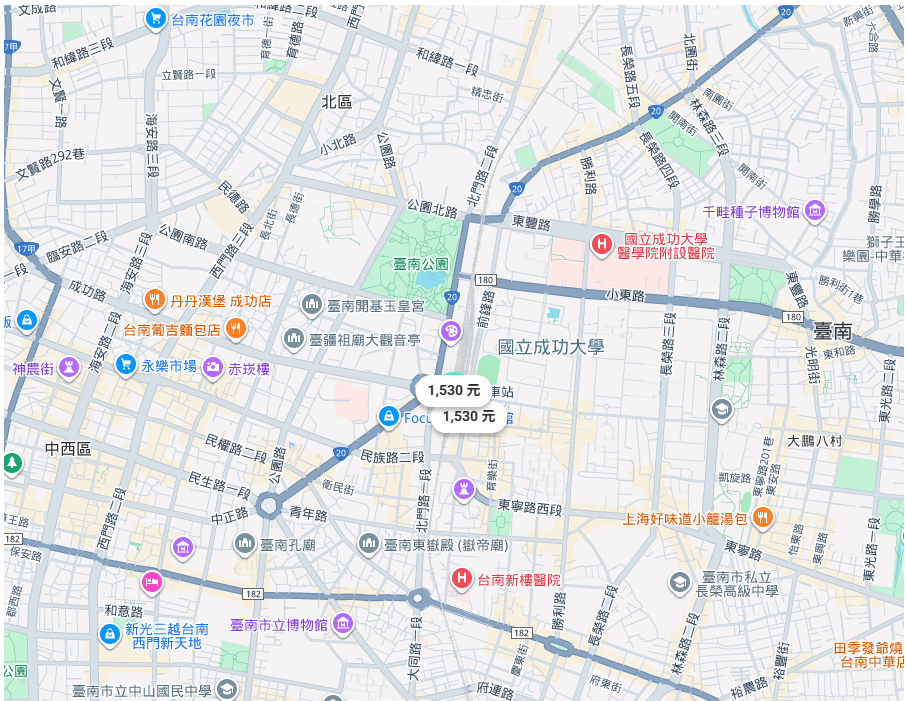Open the 千畦種子博物館 museum pin
The image size is (906, 701).
(x=816, y=210)
